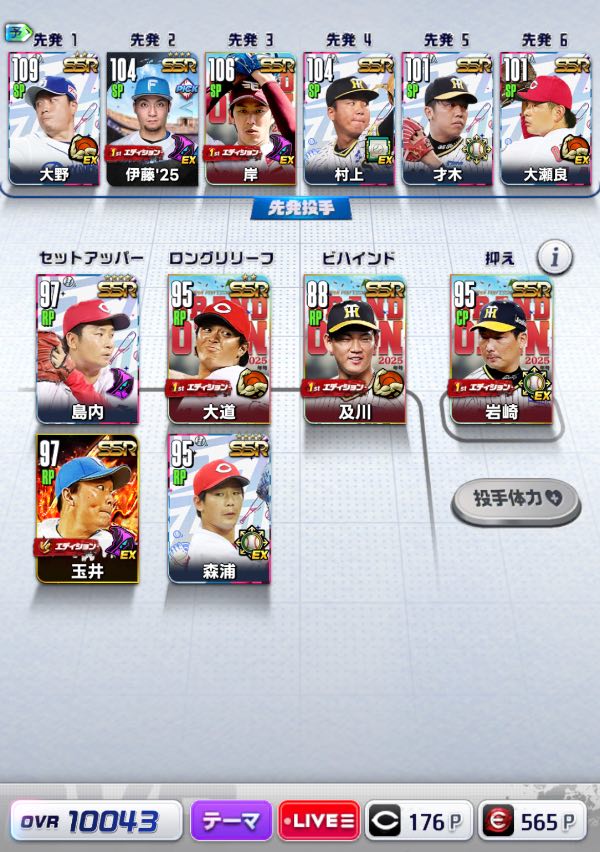Open the 森浦 reliever card
The image size is (600, 852).
[218, 508]
